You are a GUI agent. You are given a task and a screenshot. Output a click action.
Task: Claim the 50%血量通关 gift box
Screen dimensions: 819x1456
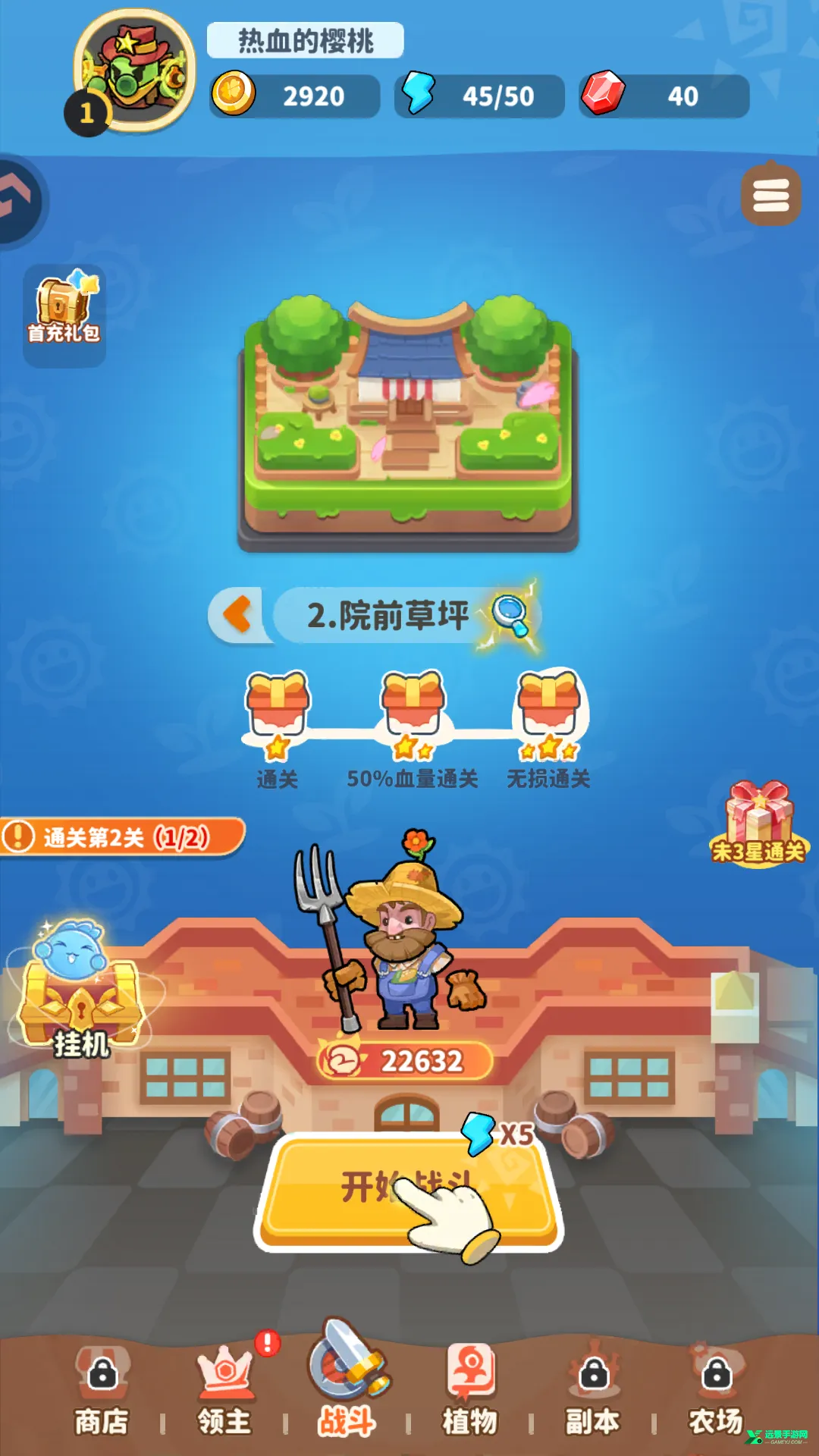coord(413,704)
